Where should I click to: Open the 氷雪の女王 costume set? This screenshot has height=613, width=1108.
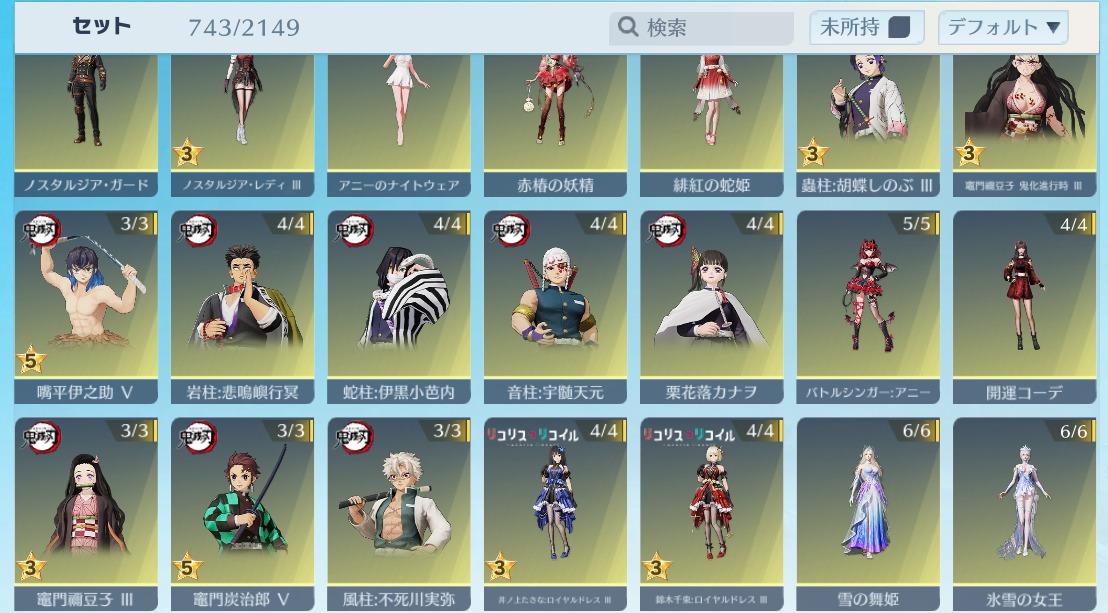click(1024, 512)
